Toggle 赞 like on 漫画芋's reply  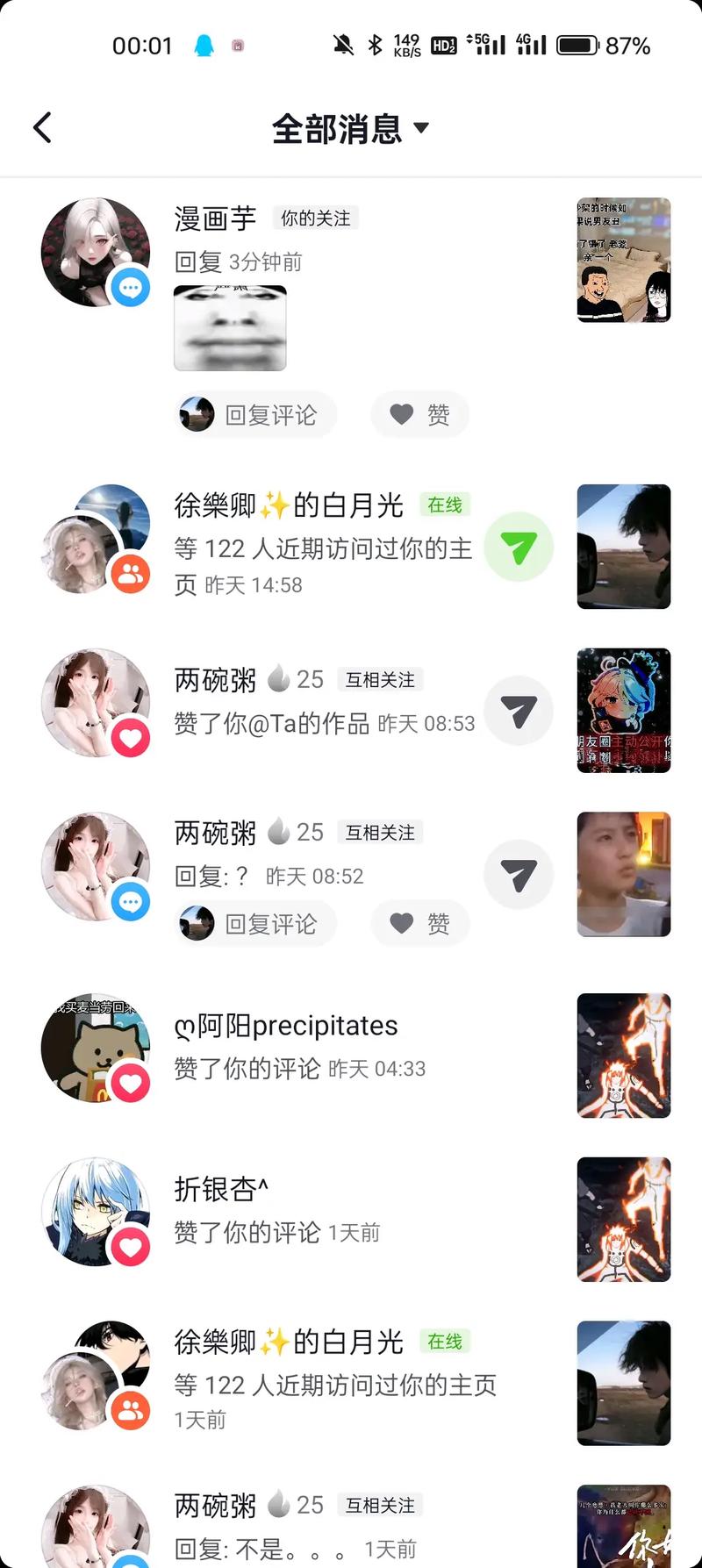tap(419, 414)
